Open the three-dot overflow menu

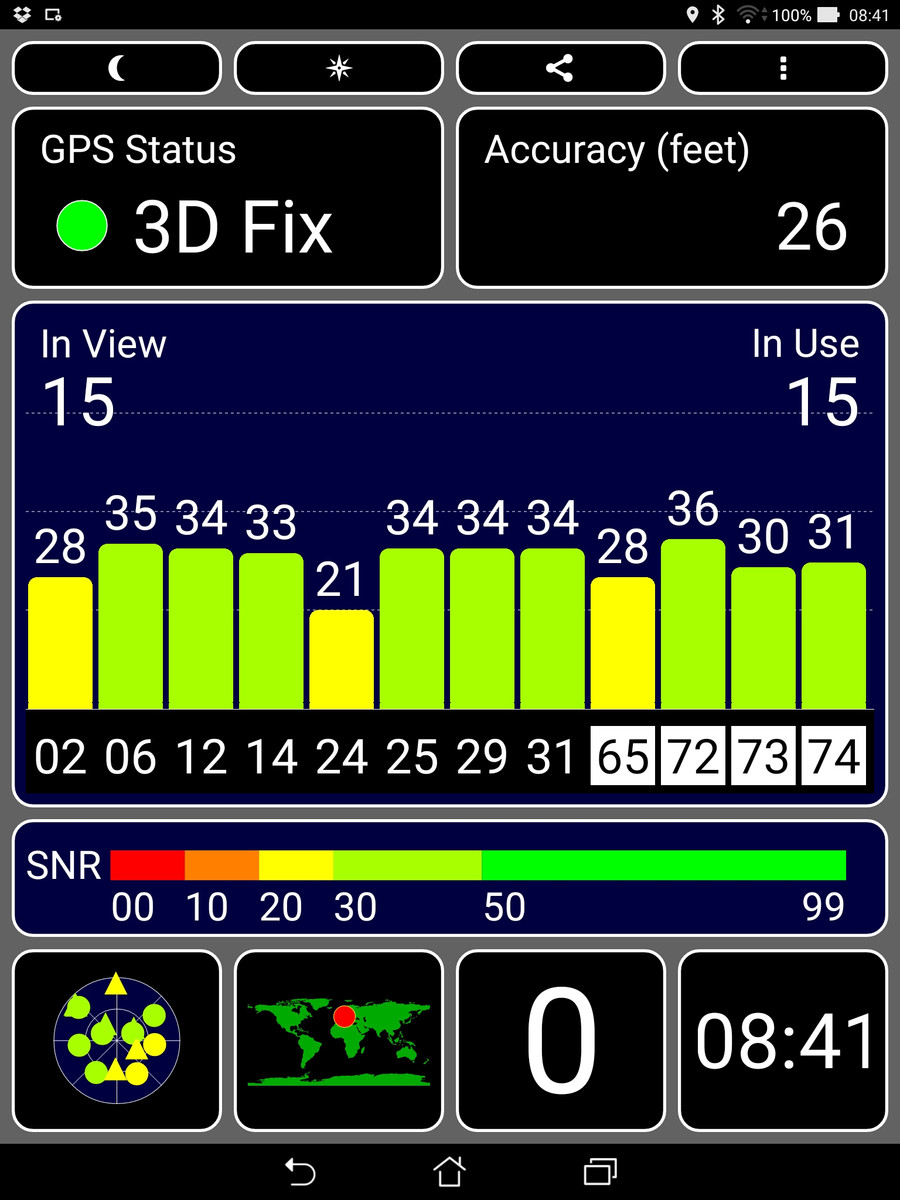782,68
